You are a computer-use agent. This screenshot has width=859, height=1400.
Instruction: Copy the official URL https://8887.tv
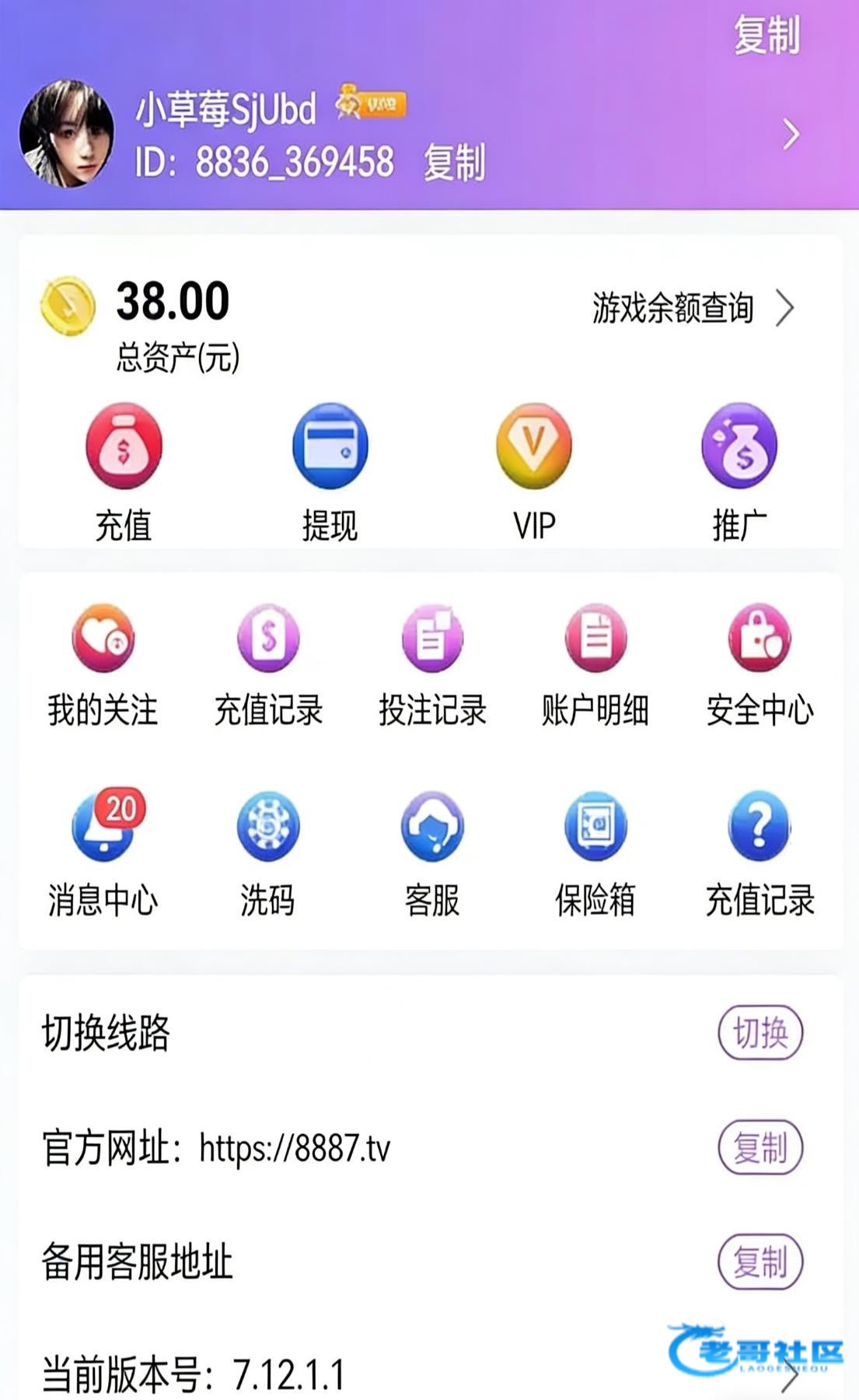[x=759, y=1147]
